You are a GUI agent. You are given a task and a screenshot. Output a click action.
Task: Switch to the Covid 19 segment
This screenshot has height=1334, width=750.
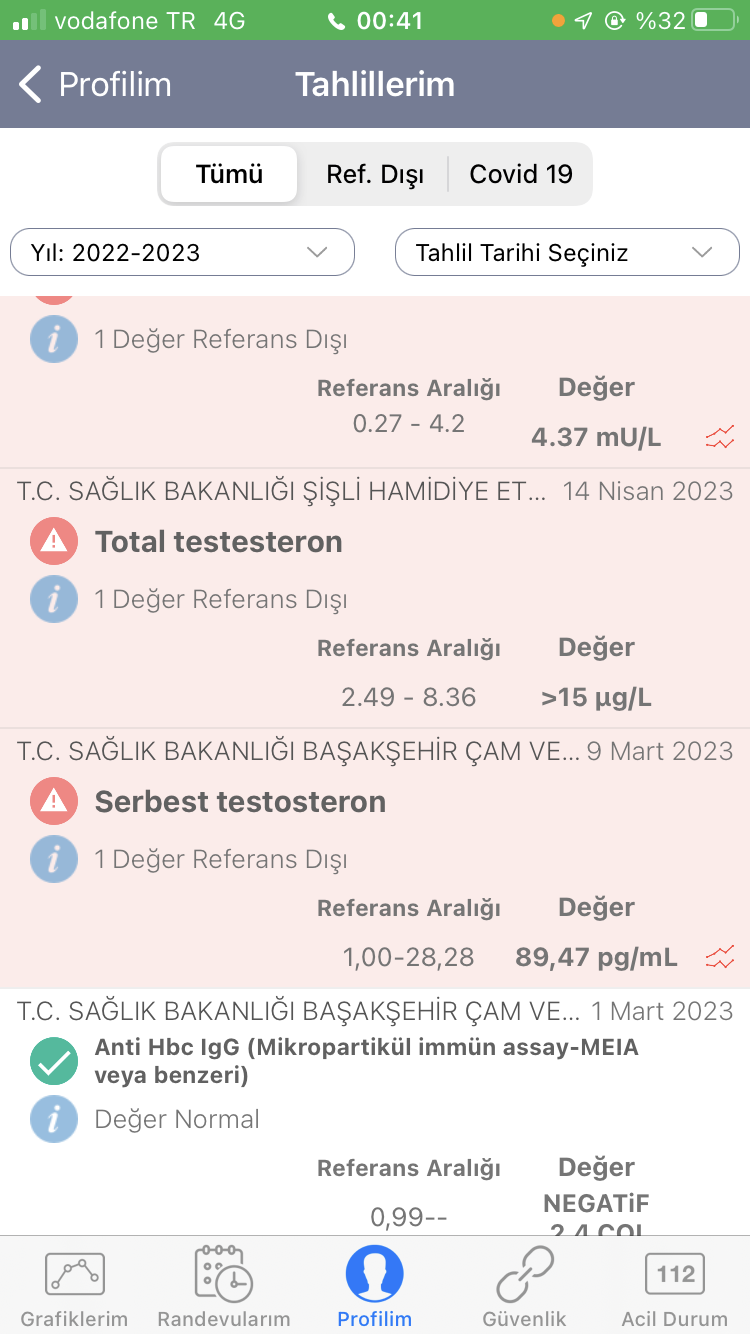(521, 174)
